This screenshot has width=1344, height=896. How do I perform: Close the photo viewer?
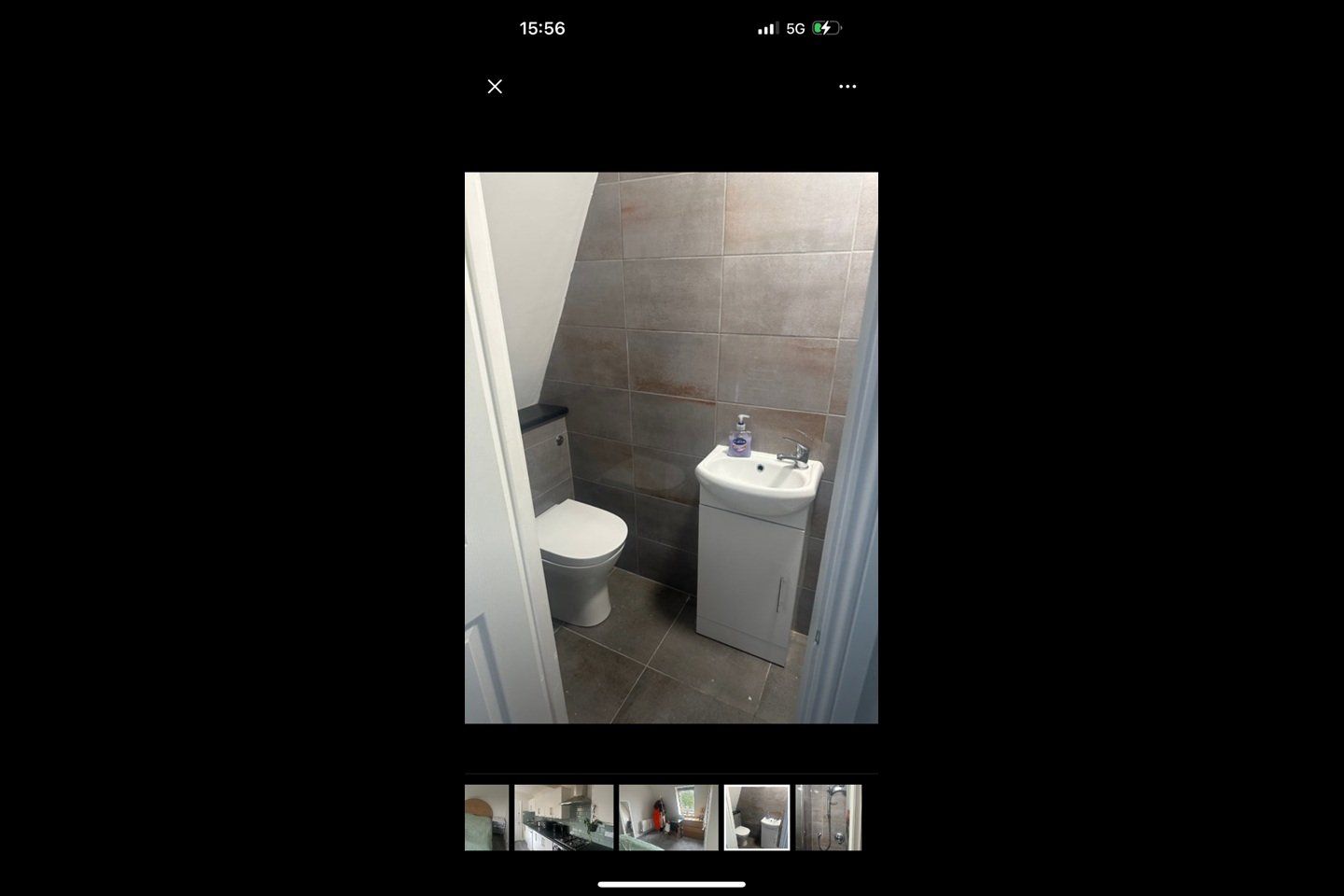(495, 87)
